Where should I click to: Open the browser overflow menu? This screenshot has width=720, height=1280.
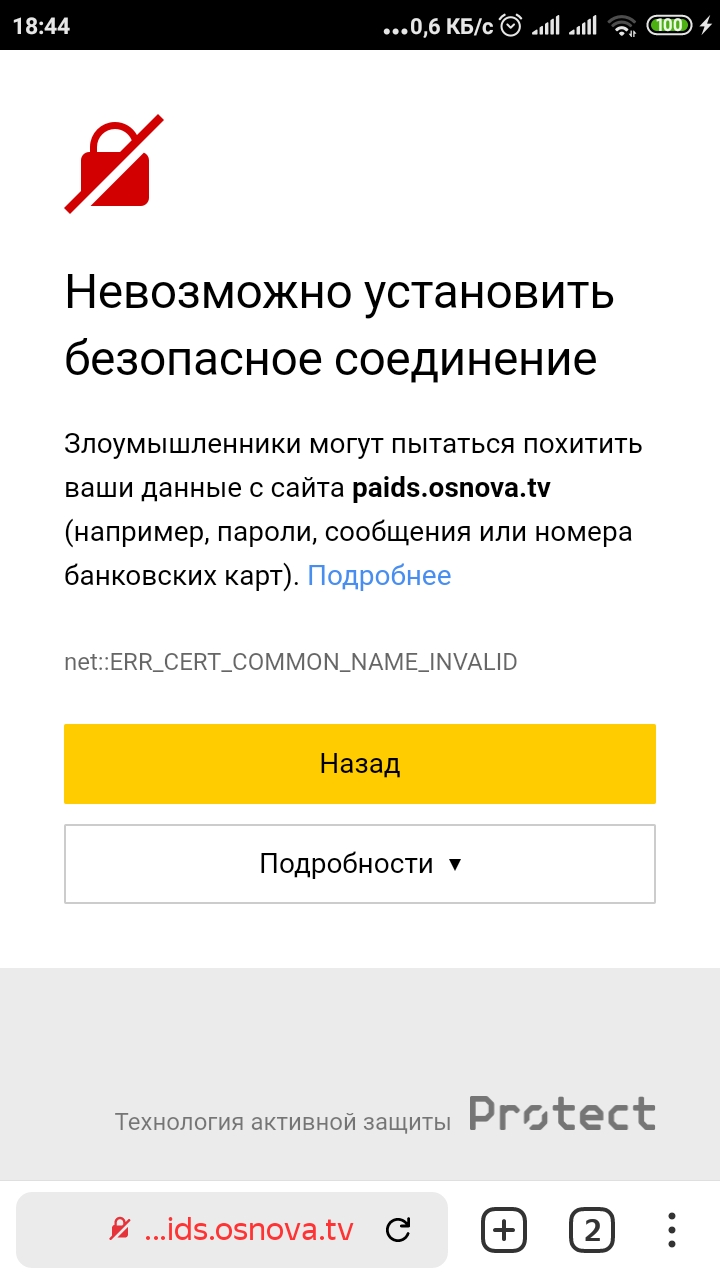[x=672, y=1230]
